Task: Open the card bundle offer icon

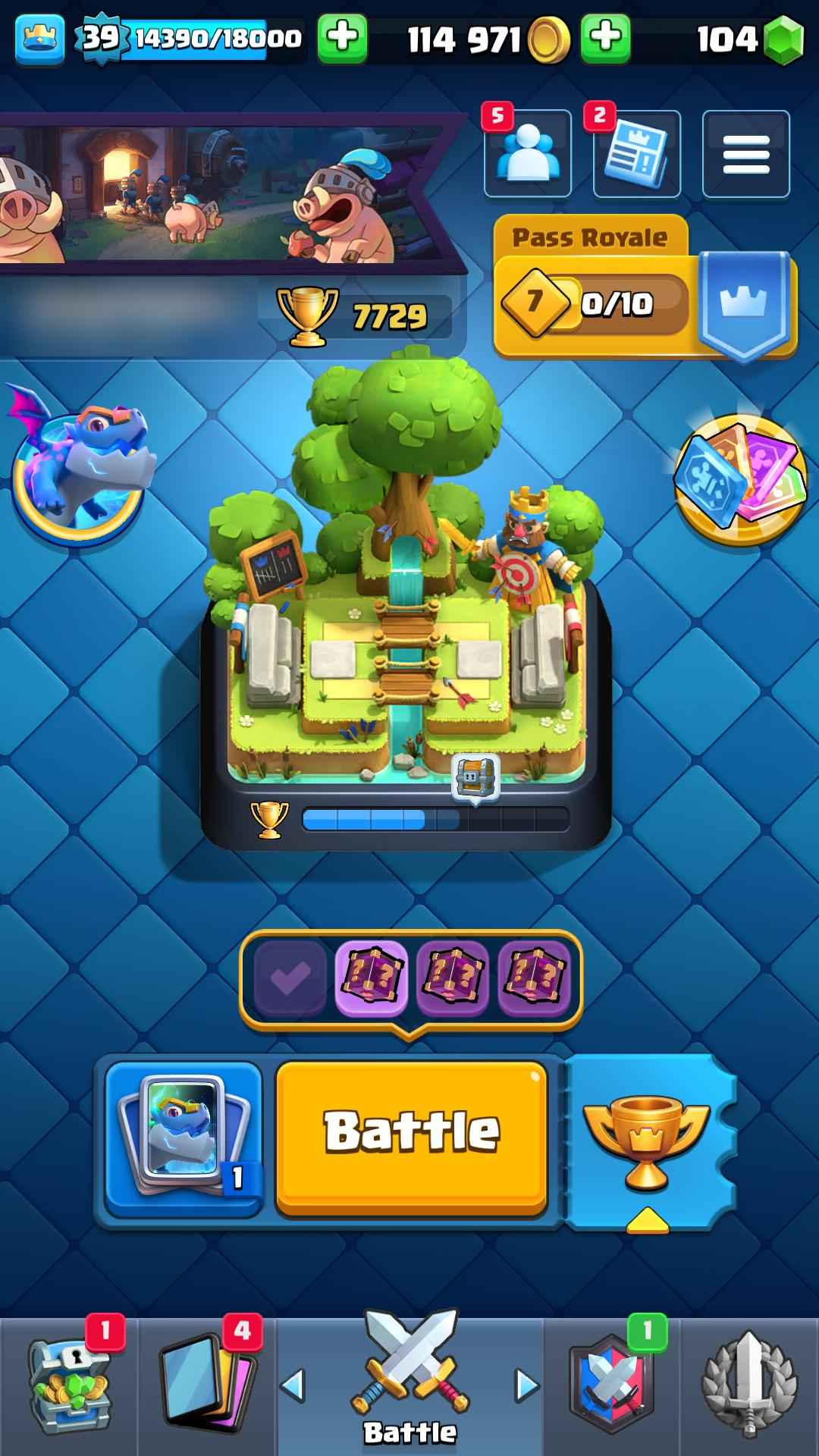Action: (739, 479)
